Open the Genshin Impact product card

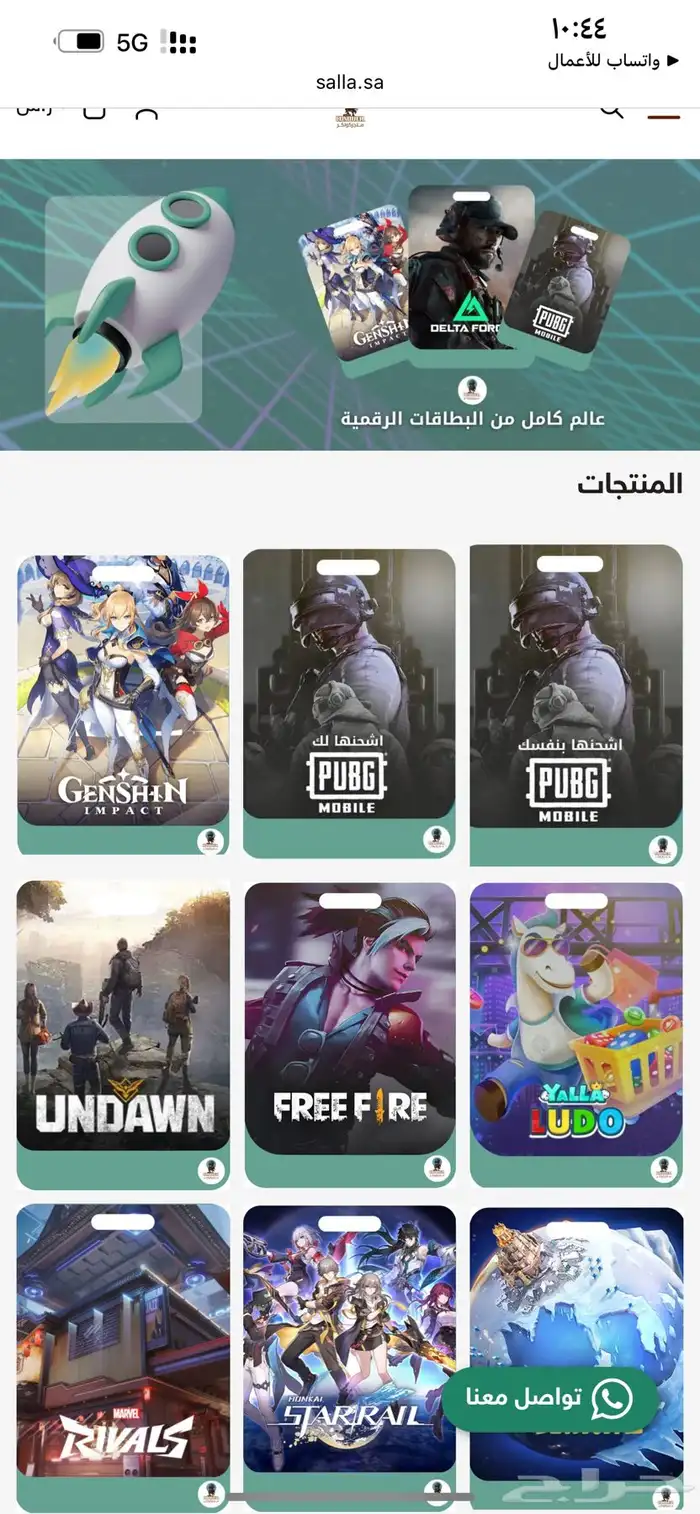123,700
